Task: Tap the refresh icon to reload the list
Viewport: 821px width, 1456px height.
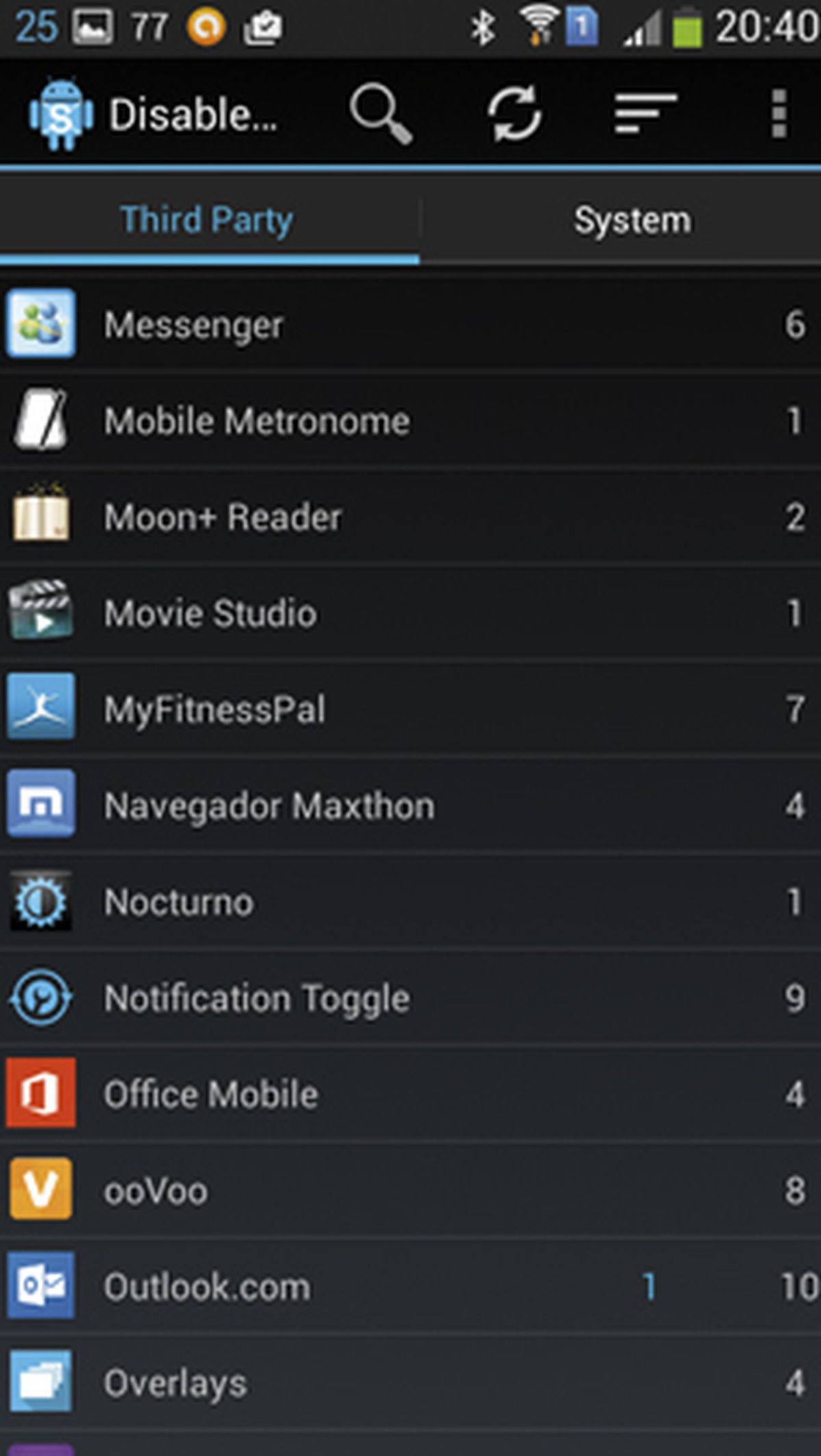Action: tap(517, 113)
